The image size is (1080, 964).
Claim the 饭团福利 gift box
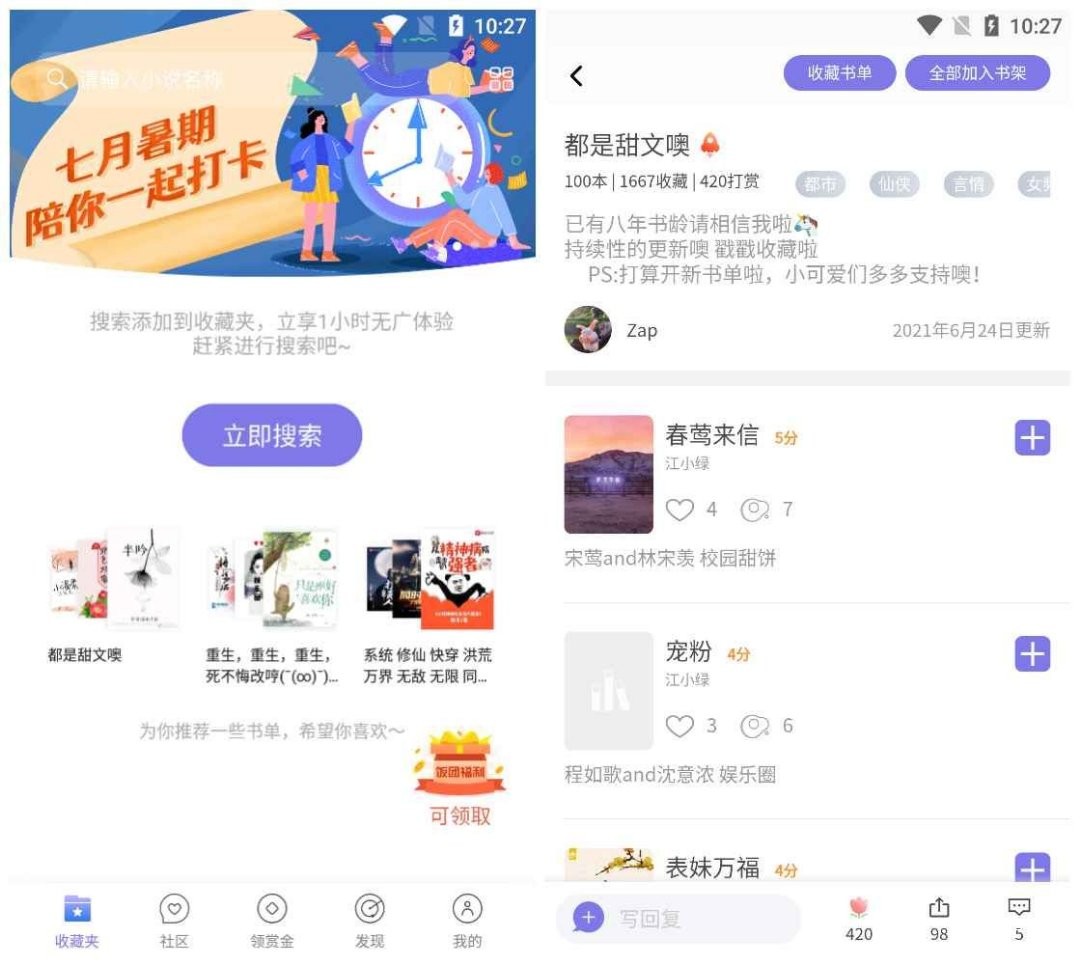460,765
